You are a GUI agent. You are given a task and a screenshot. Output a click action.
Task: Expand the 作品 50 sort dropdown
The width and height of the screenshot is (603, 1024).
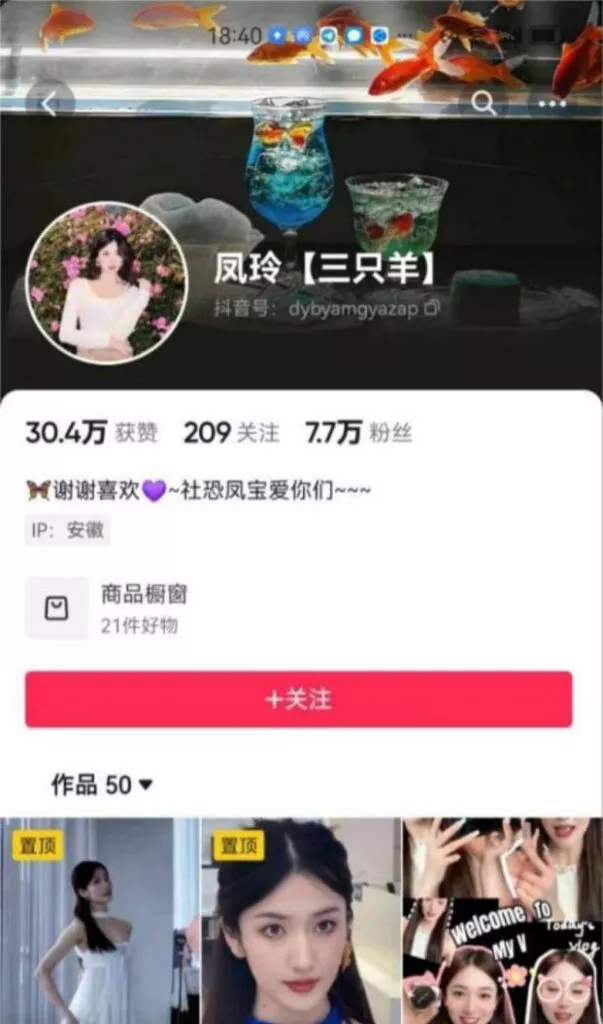click(x=103, y=785)
